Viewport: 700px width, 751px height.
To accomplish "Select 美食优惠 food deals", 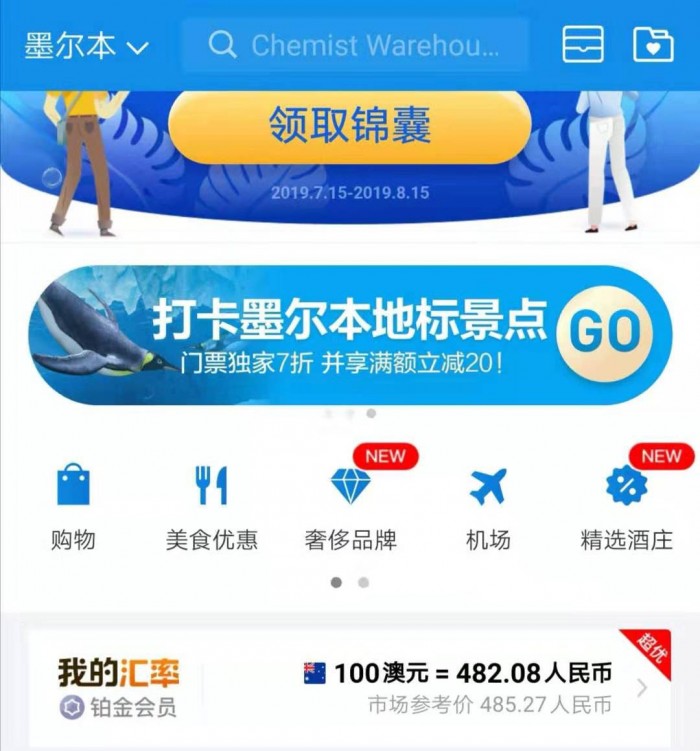I will [x=211, y=507].
